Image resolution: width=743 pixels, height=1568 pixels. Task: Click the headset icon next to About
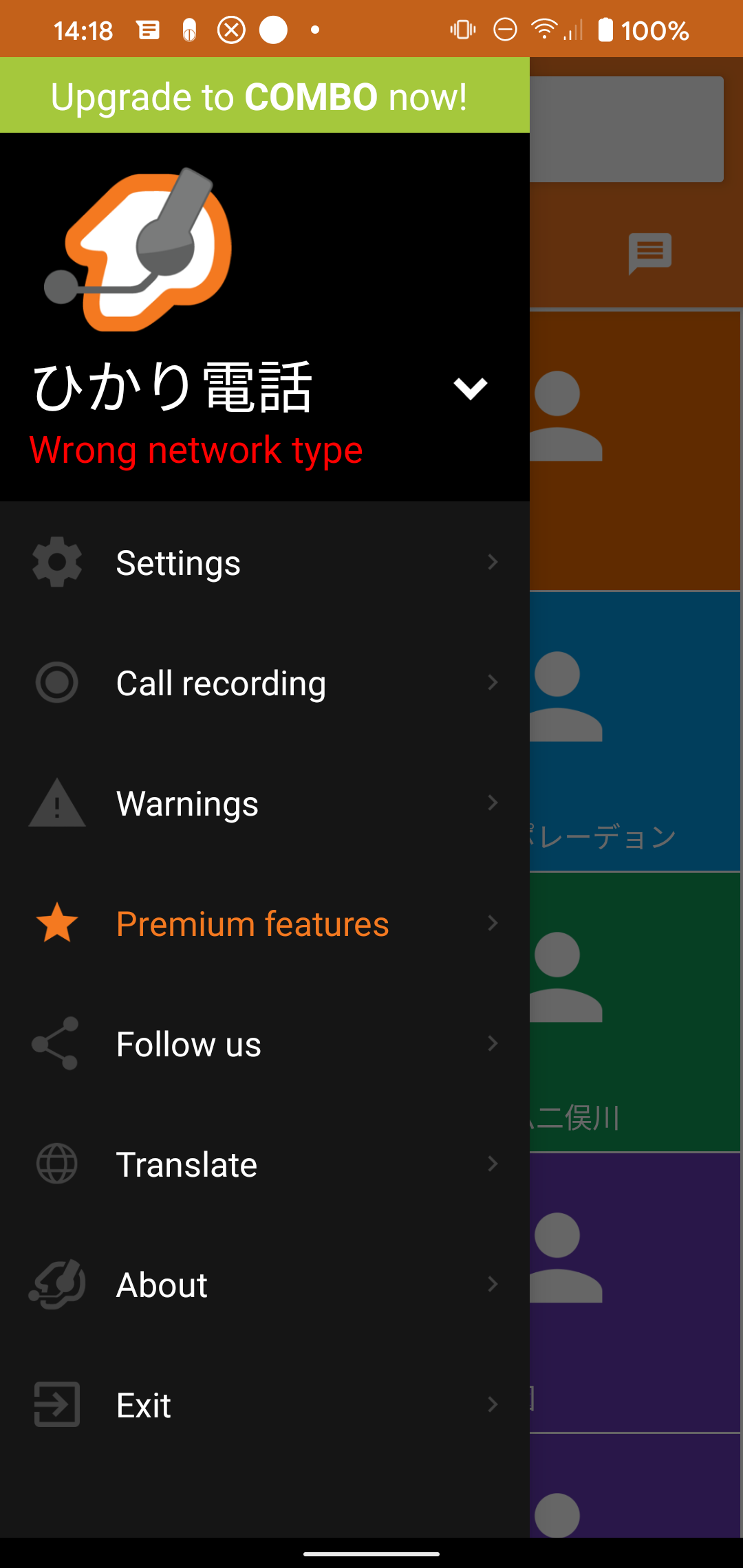[56, 1284]
